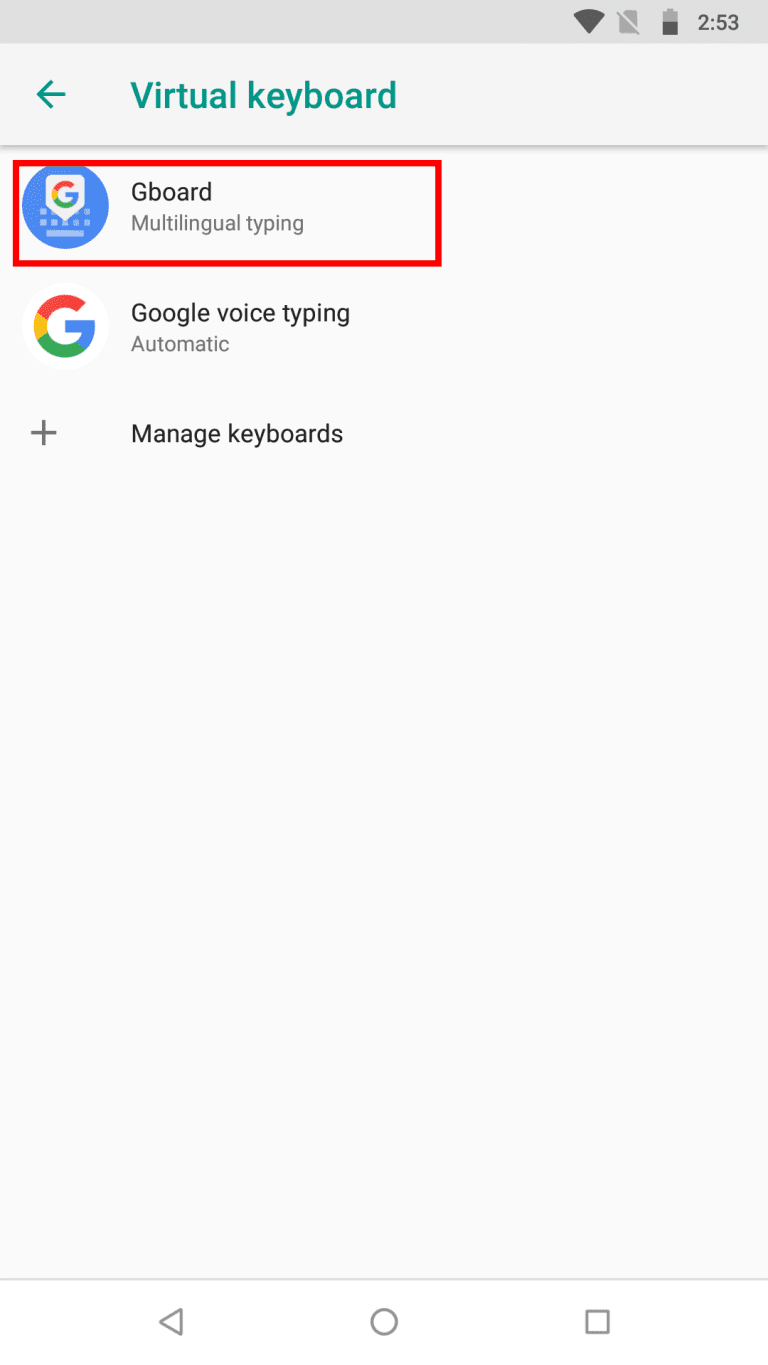Tap the Multilingual typing subtitle
The width and height of the screenshot is (768, 1365).
click(x=217, y=223)
